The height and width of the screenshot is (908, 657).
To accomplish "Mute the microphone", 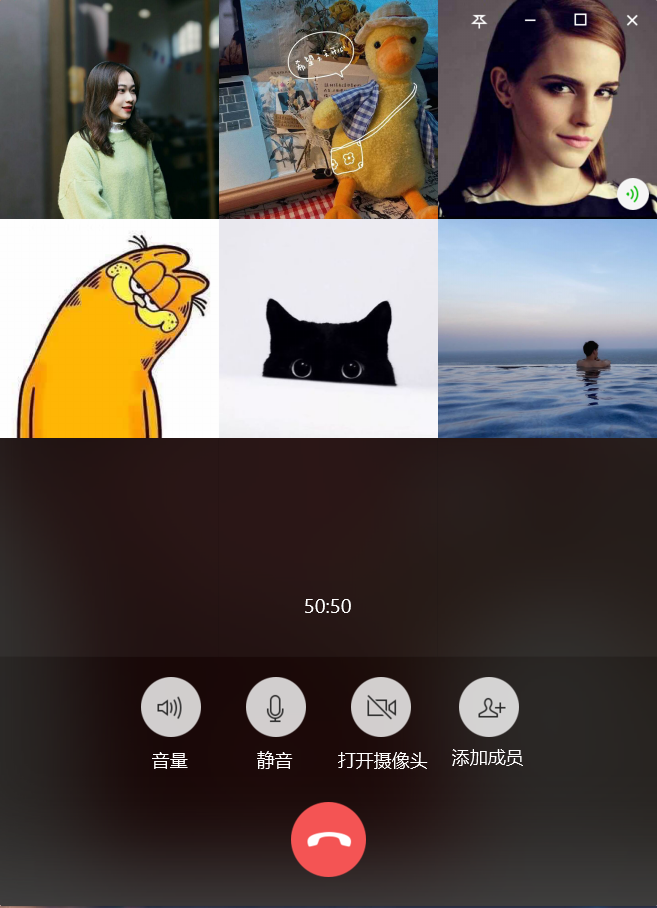I will point(275,707).
